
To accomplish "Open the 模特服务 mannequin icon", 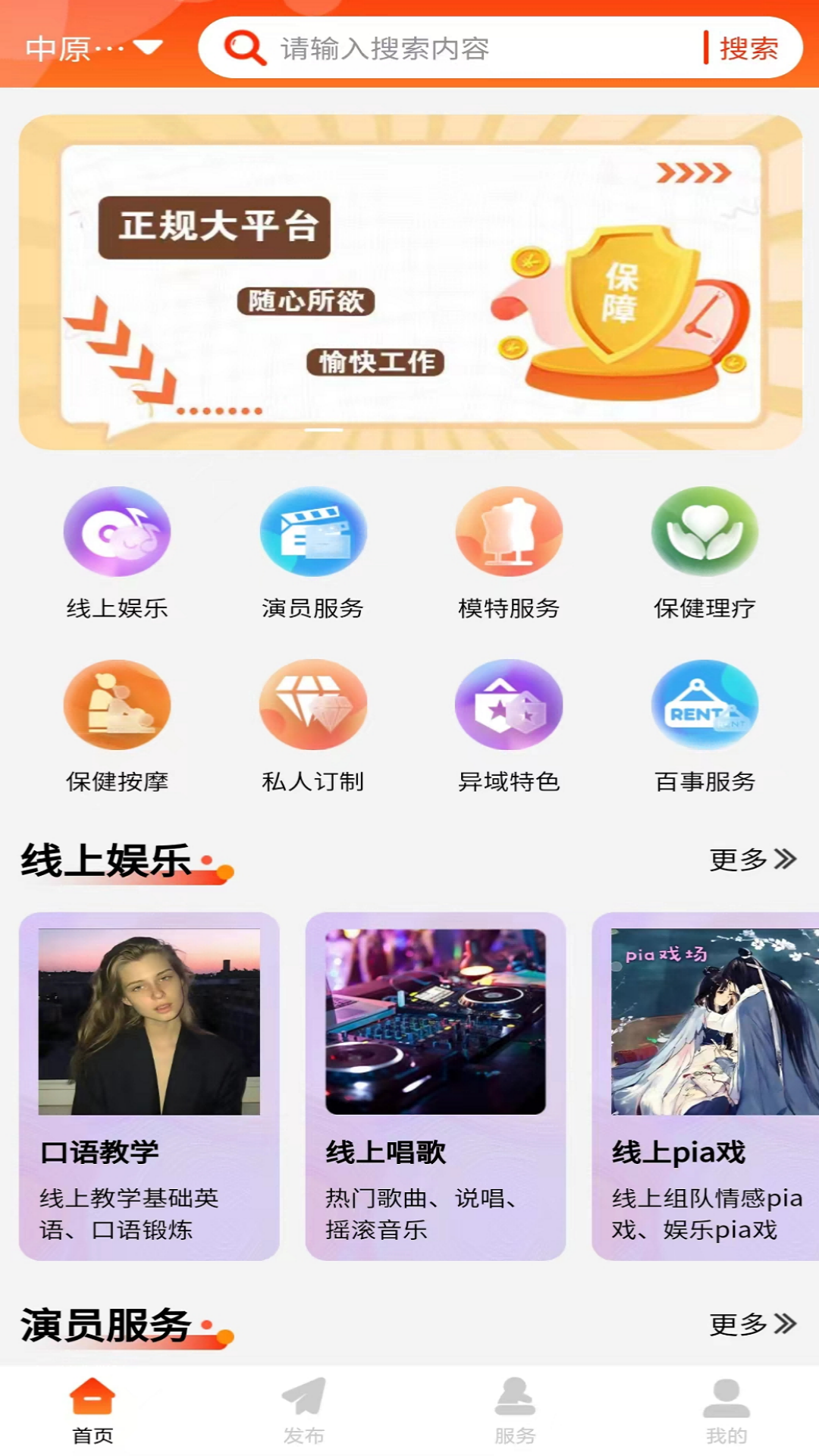I will coord(508,532).
